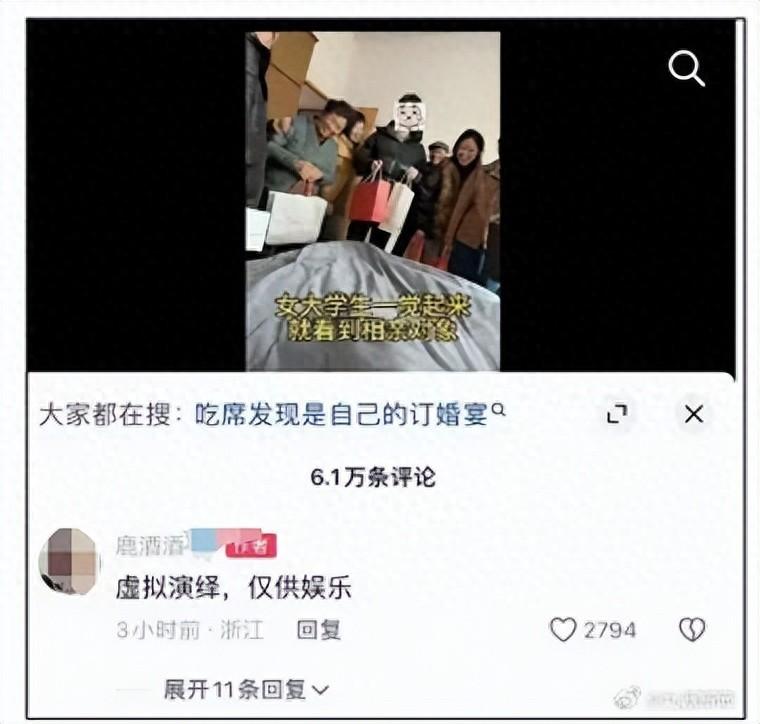Expand the 11 replies
This screenshot has width=760, height=724.
(x=246, y=689)
